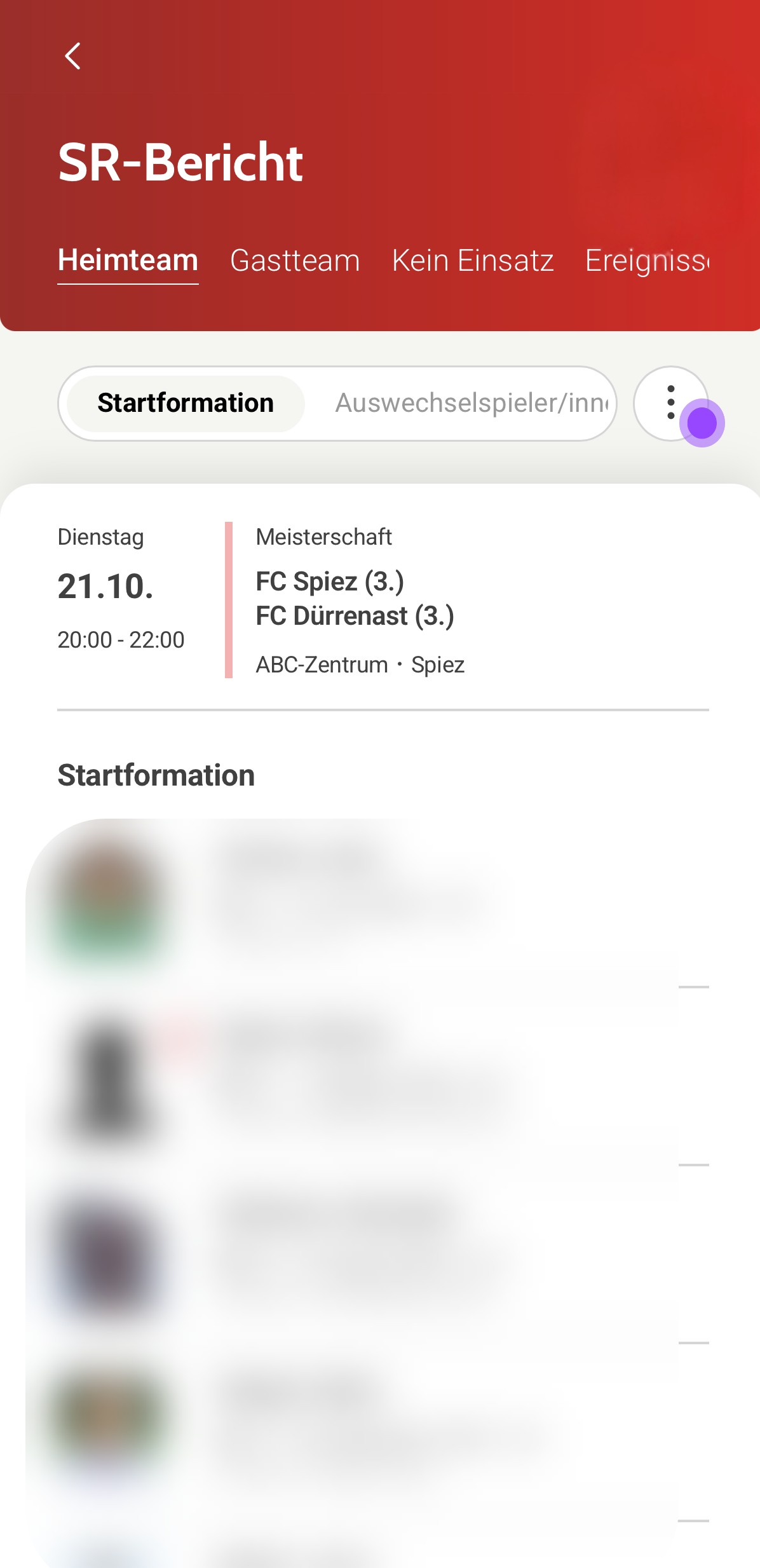Open the FC Spiez vs FC Dürrenast match card

381,600
